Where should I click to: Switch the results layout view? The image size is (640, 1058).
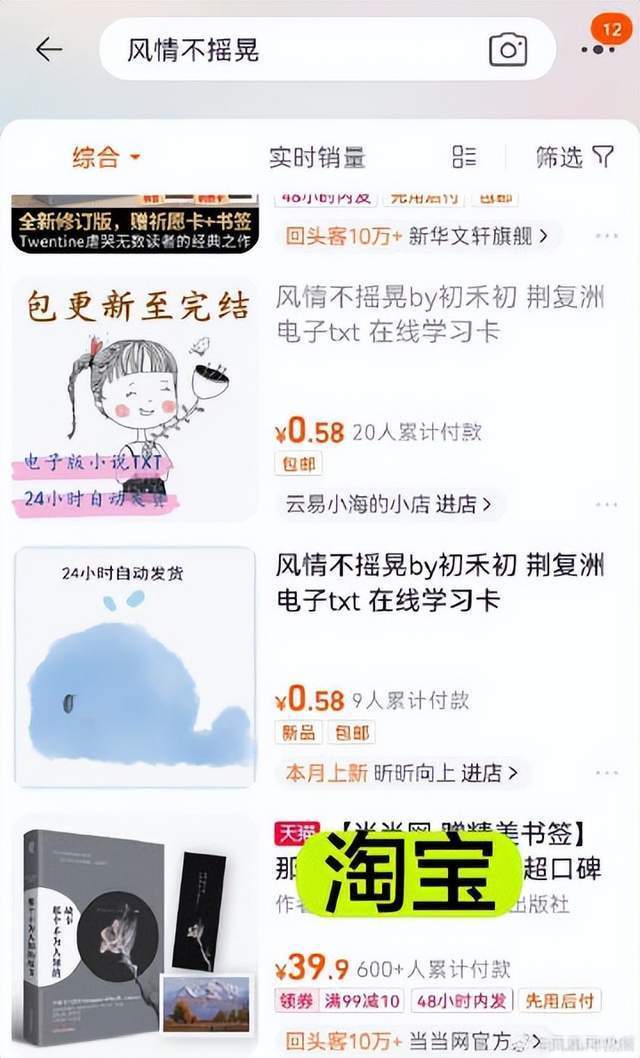click(x=464, y=157)
